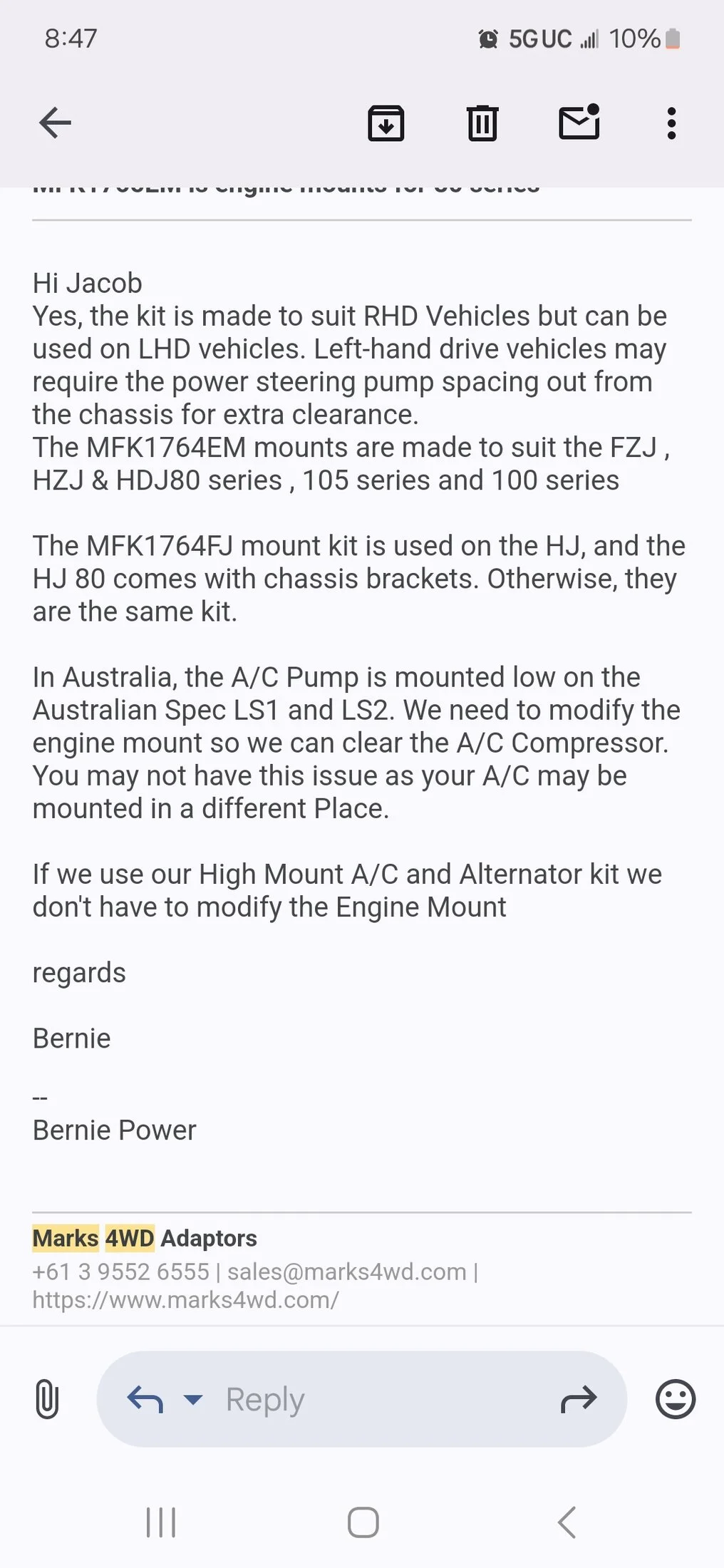Call +61 3 9552 6555
The image size is (724, 1568).
pyautogui.click(x=121, y=1272)
